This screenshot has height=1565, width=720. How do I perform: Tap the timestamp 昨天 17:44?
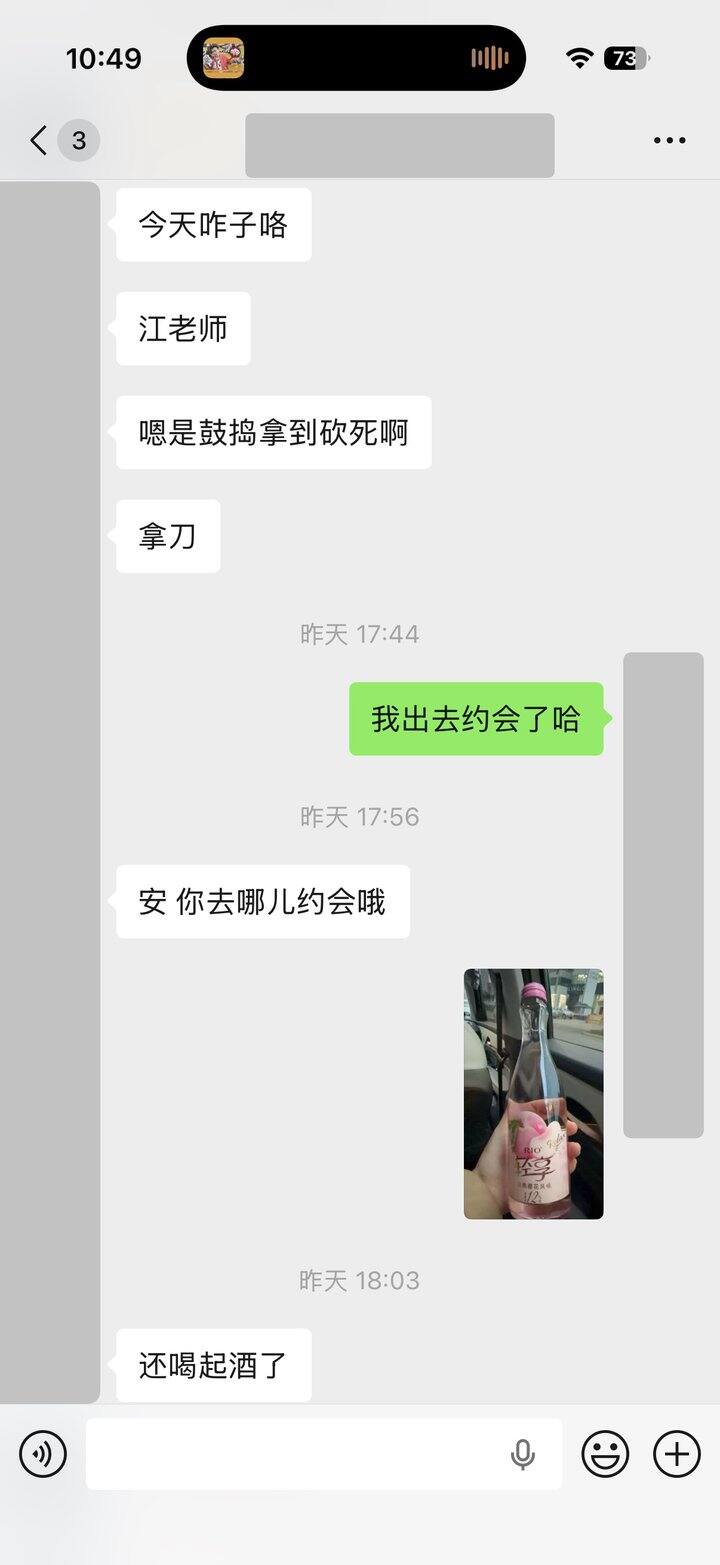click(361, 633)
